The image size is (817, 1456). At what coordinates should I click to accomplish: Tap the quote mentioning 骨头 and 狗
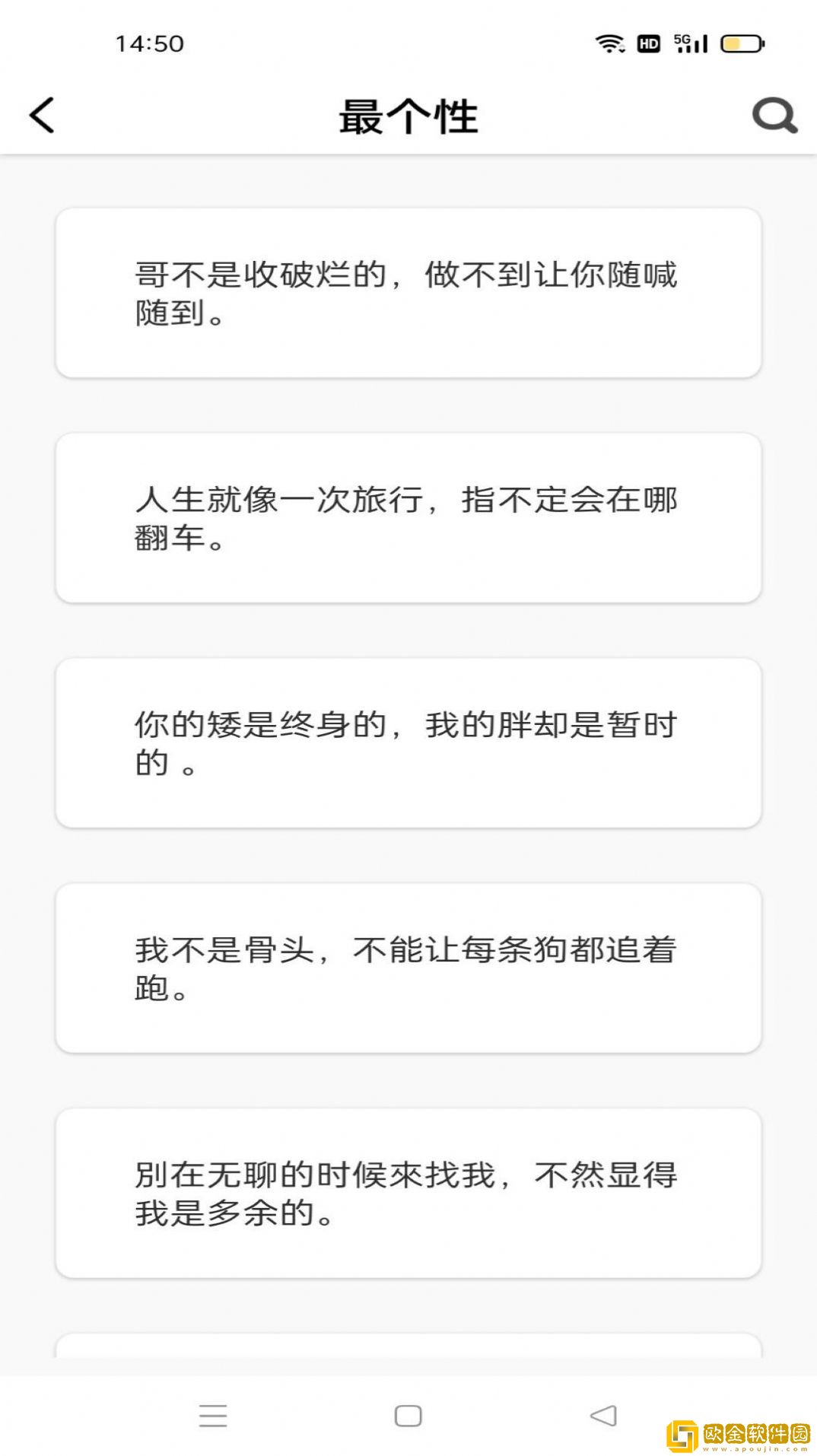point(408,965)
